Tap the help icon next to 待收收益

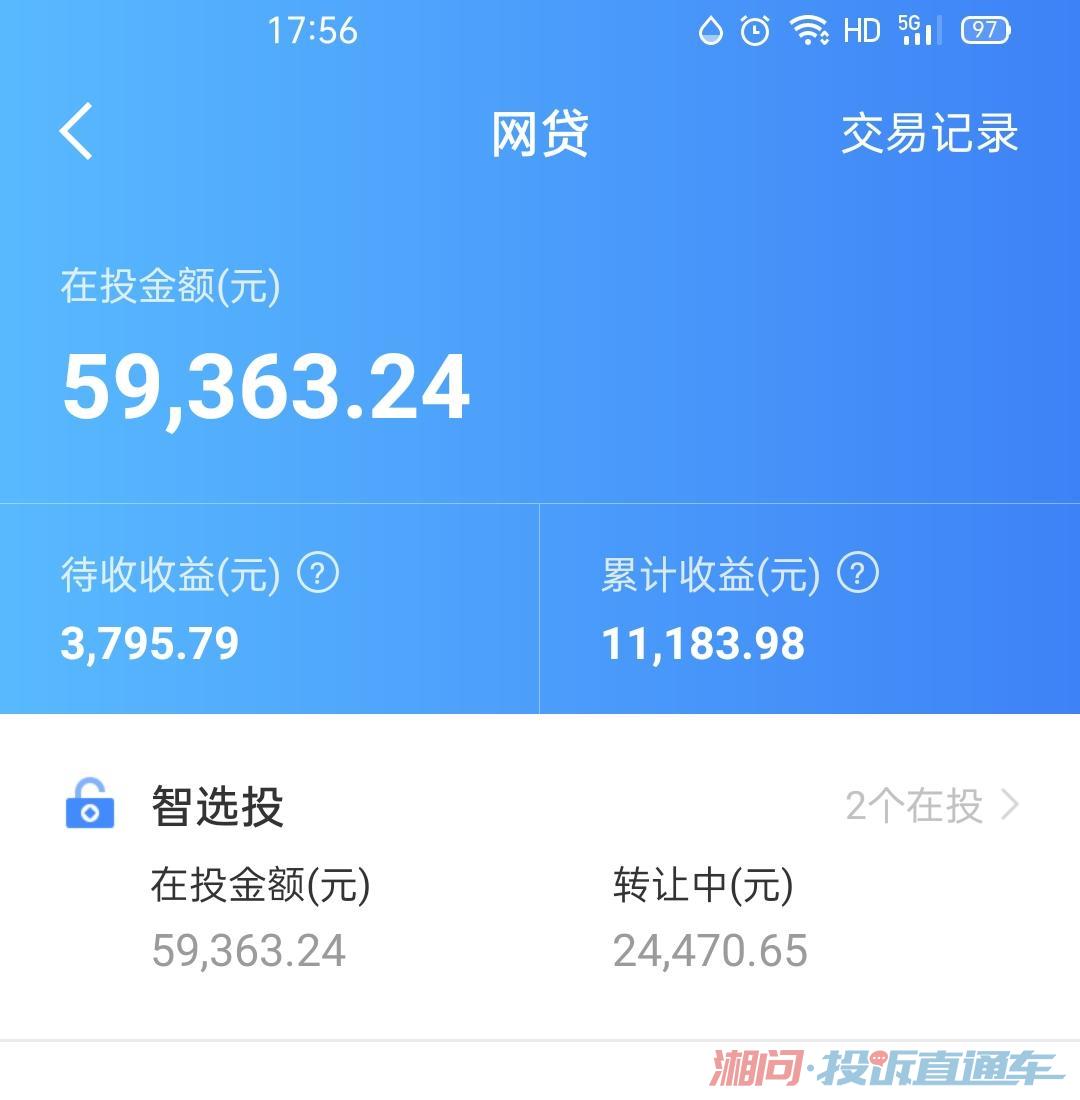[x=322, y=573]
